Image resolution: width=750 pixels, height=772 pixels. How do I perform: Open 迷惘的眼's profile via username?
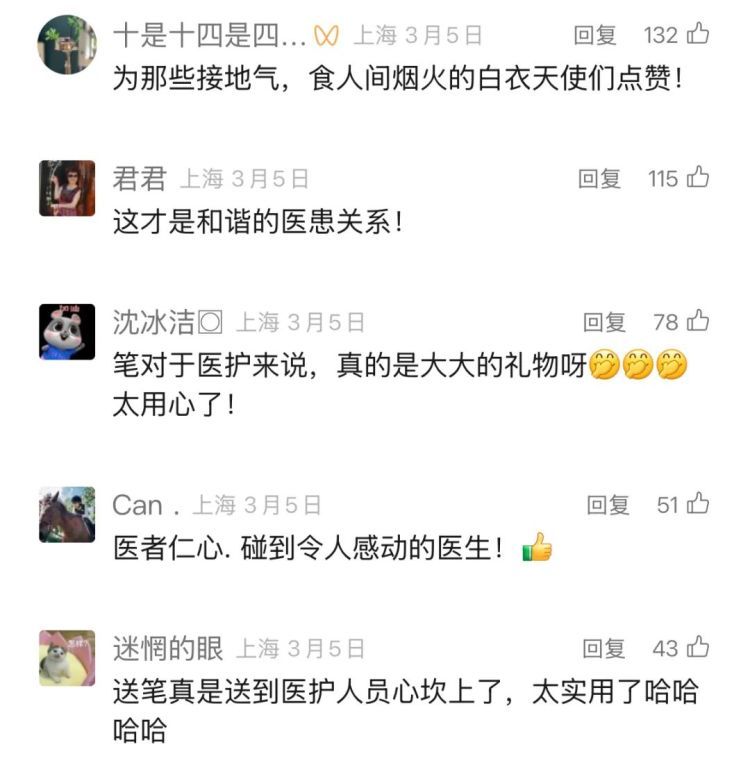[x=165, y=645]
